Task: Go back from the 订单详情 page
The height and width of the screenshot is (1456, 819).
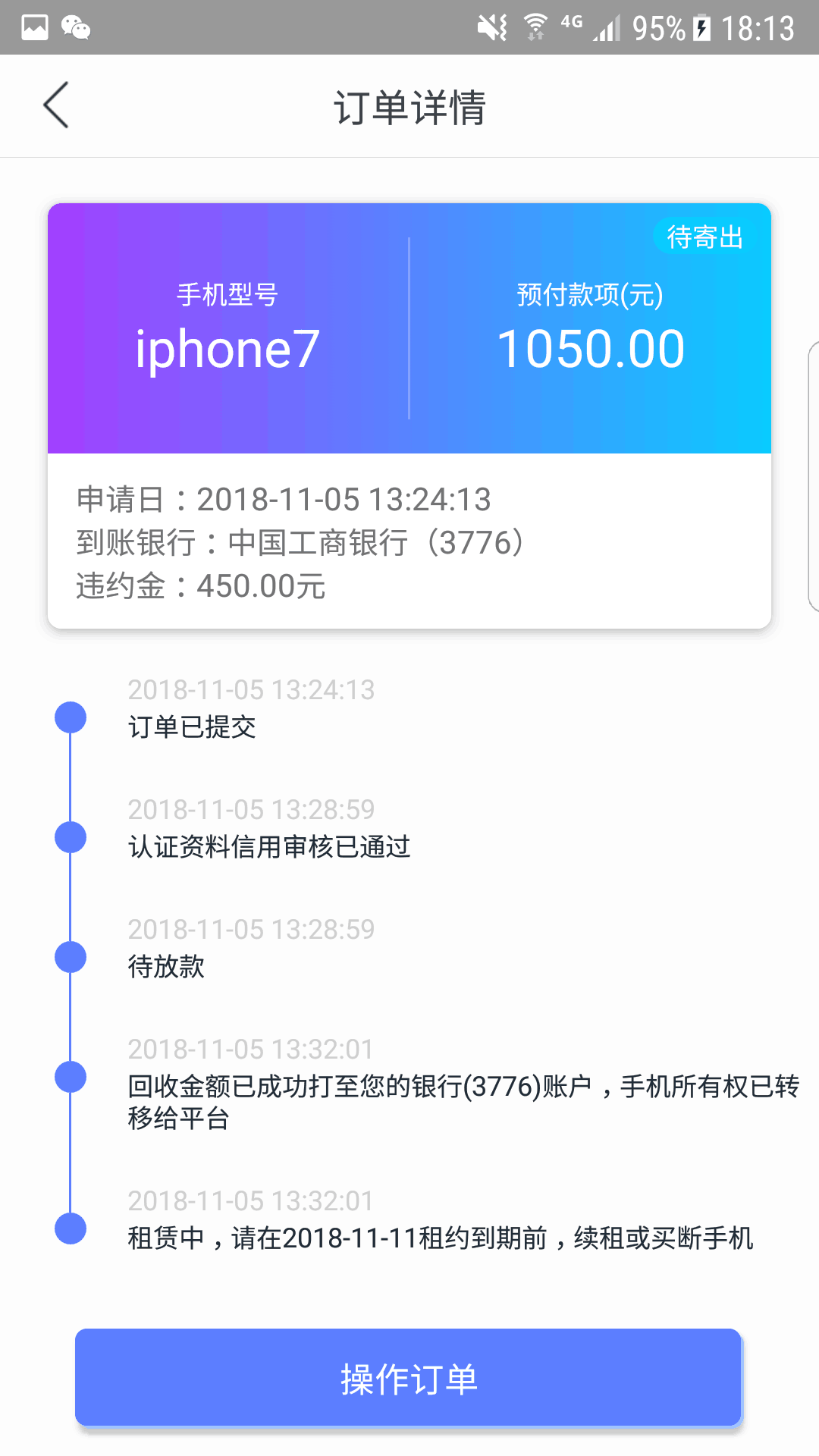Action: click(56, 105)
